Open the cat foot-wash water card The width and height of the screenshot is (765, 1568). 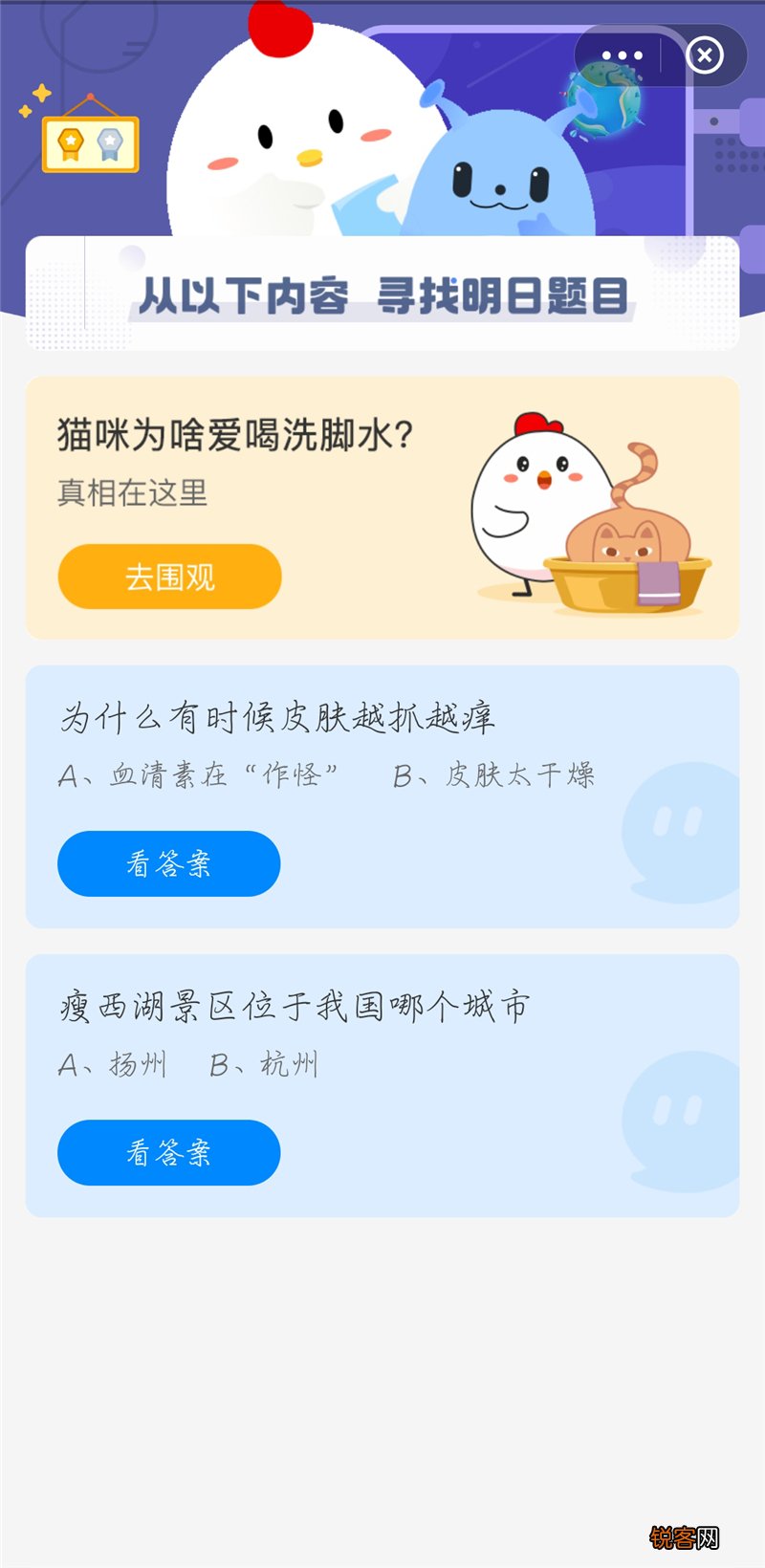382,459
